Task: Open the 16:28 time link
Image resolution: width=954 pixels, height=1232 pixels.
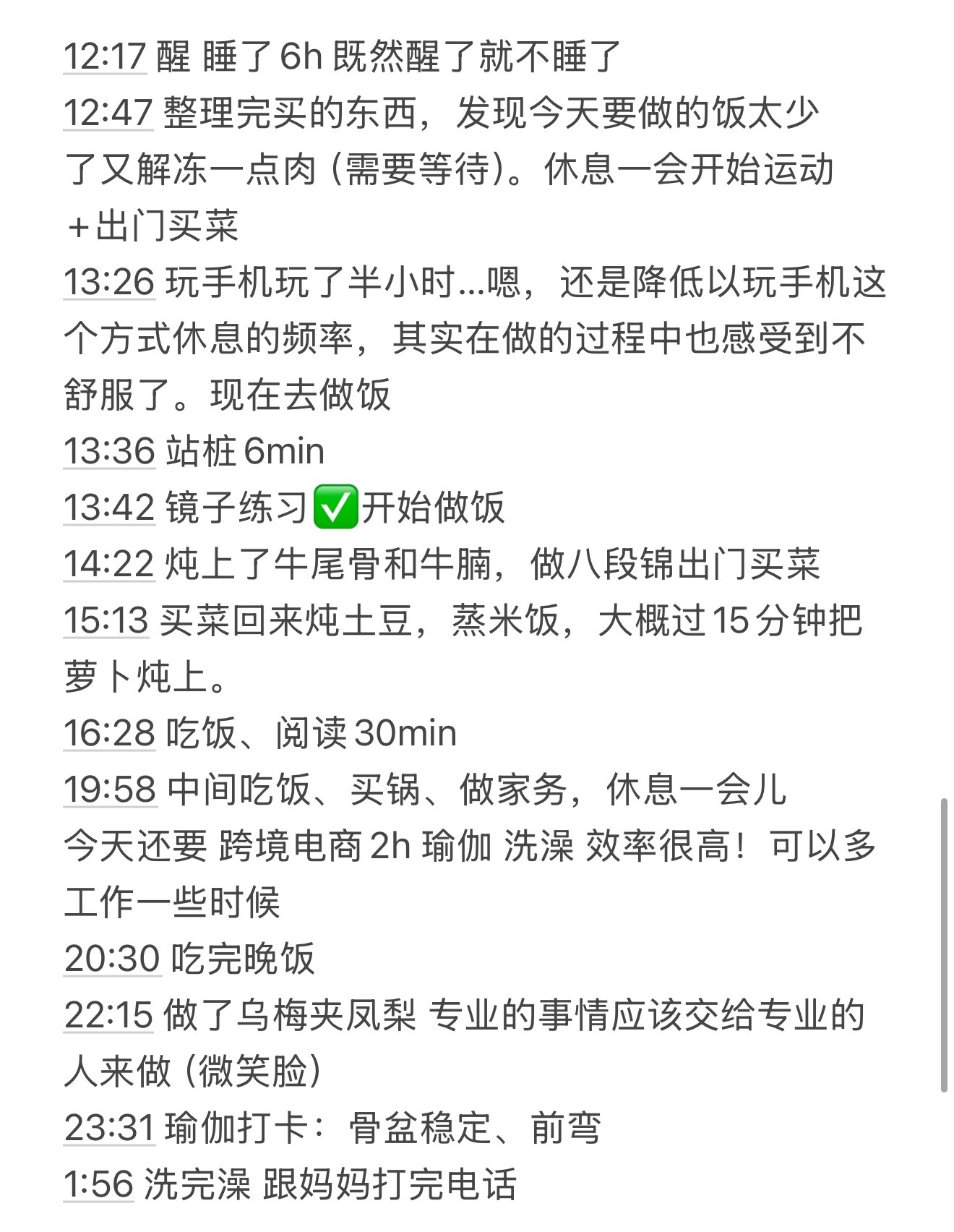Action: [x=109, y=733]
